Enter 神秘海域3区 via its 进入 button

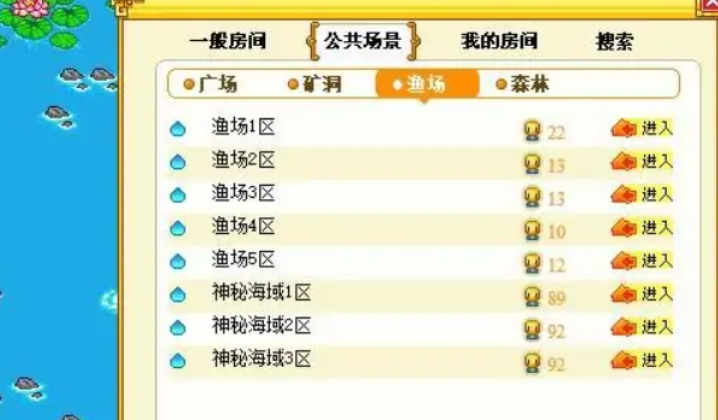click(x=641, y=361)
